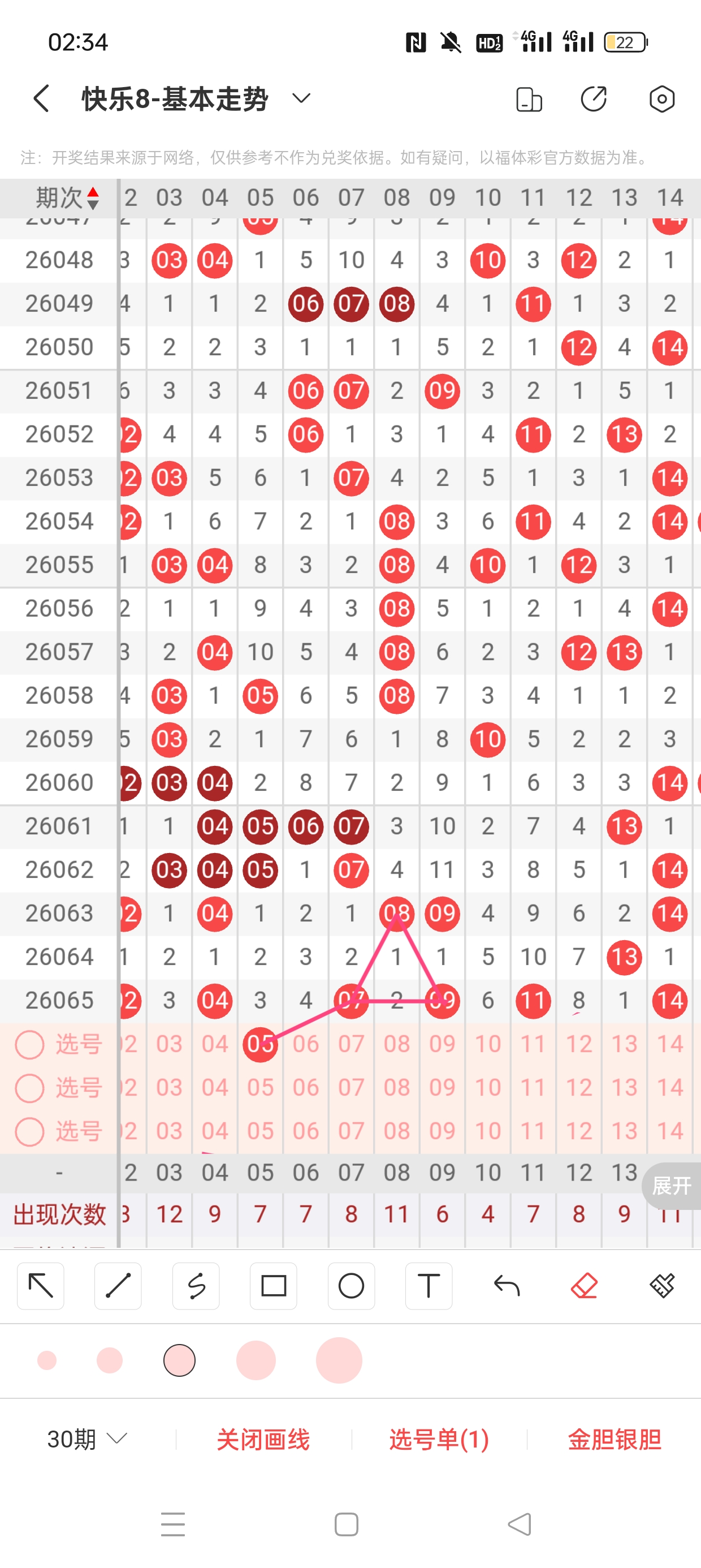Open the 快乐8-基本走势 dropdown
701x1568 pixels.
pos(301,98)
